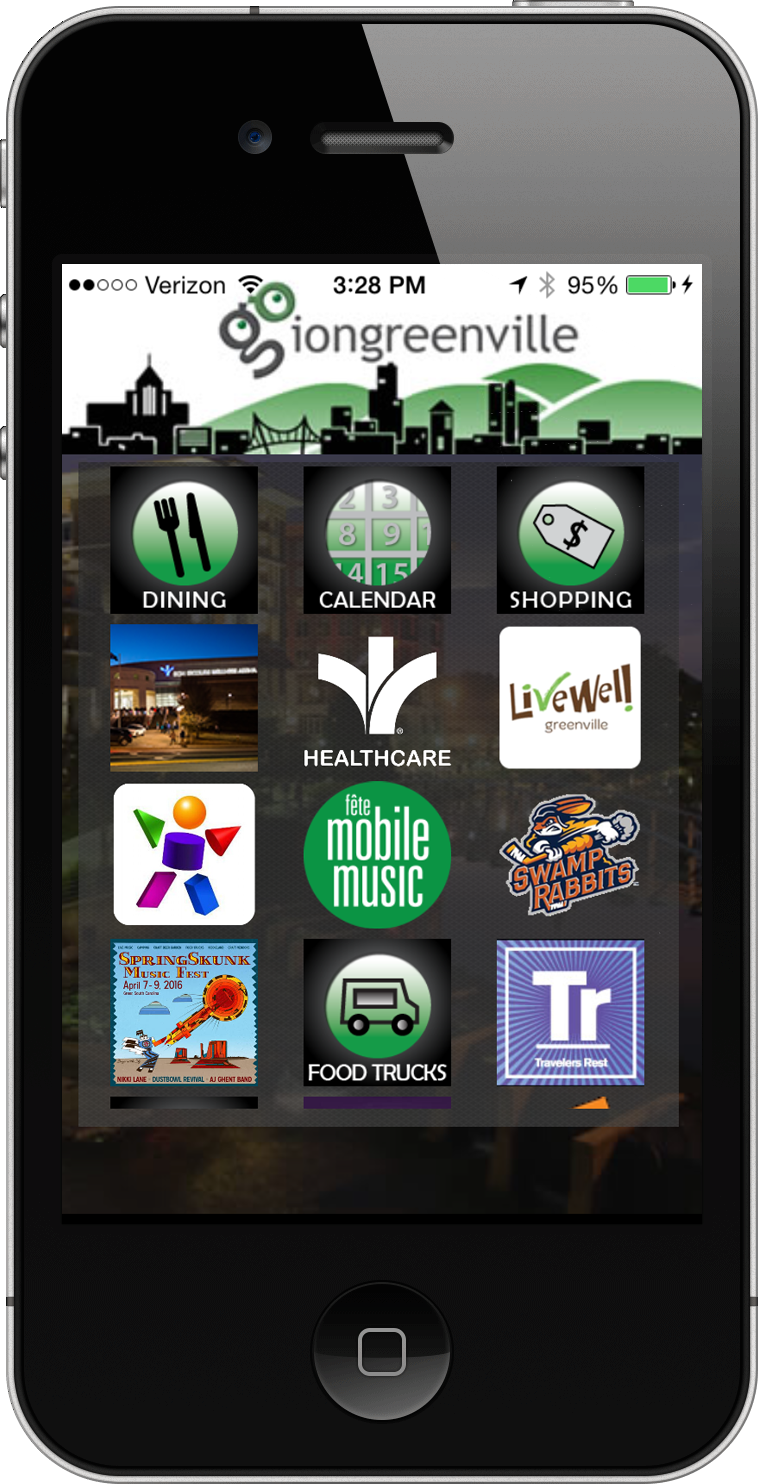The height and width of the screenshot is (1484, 758).
Task: Open the Shopping section
Action: click(570, 540)
